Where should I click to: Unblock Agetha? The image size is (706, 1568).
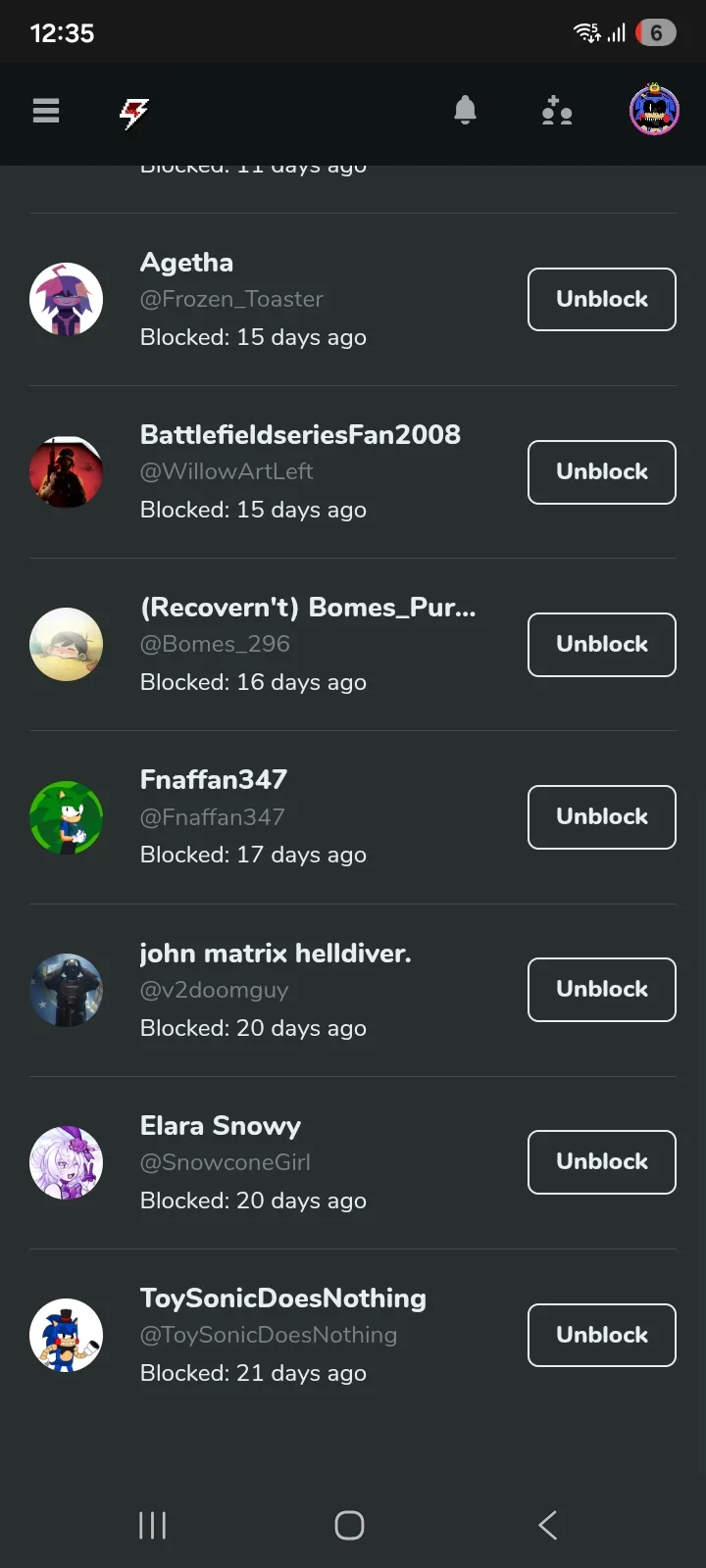601,299
